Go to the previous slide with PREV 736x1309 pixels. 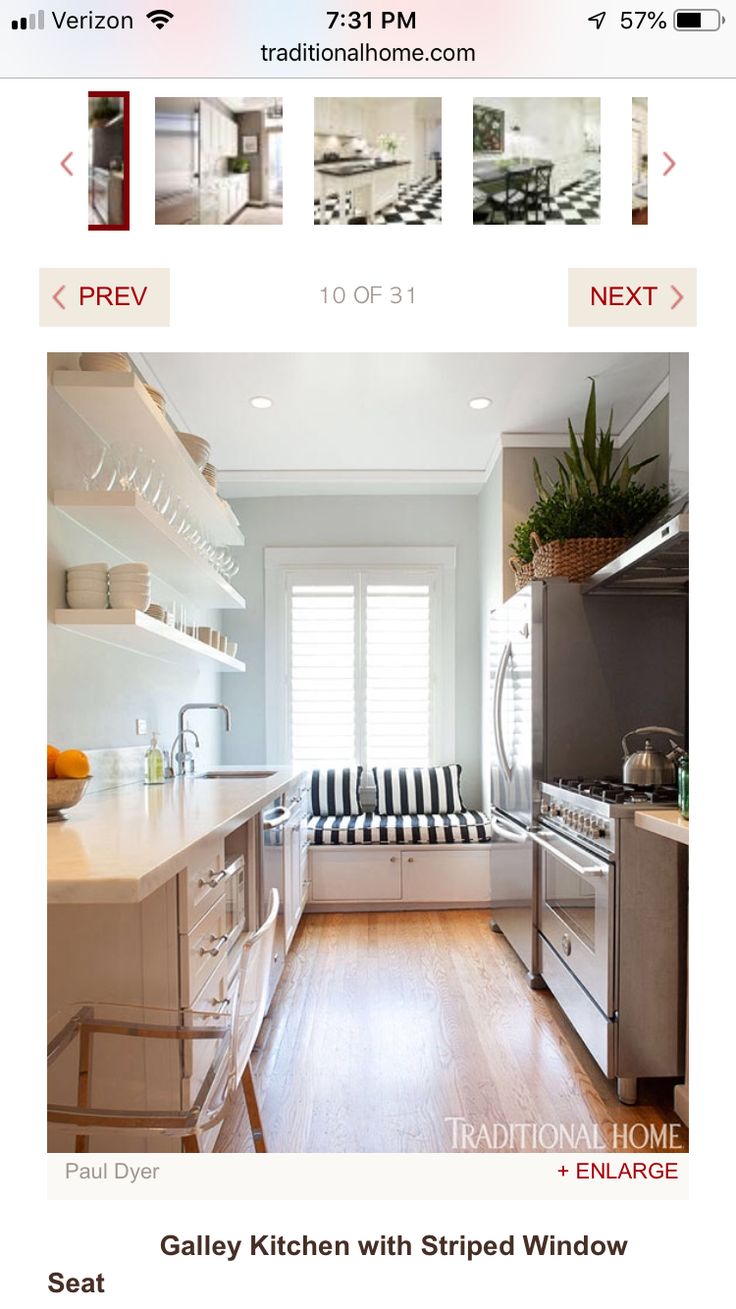click(x=104, y=297)
